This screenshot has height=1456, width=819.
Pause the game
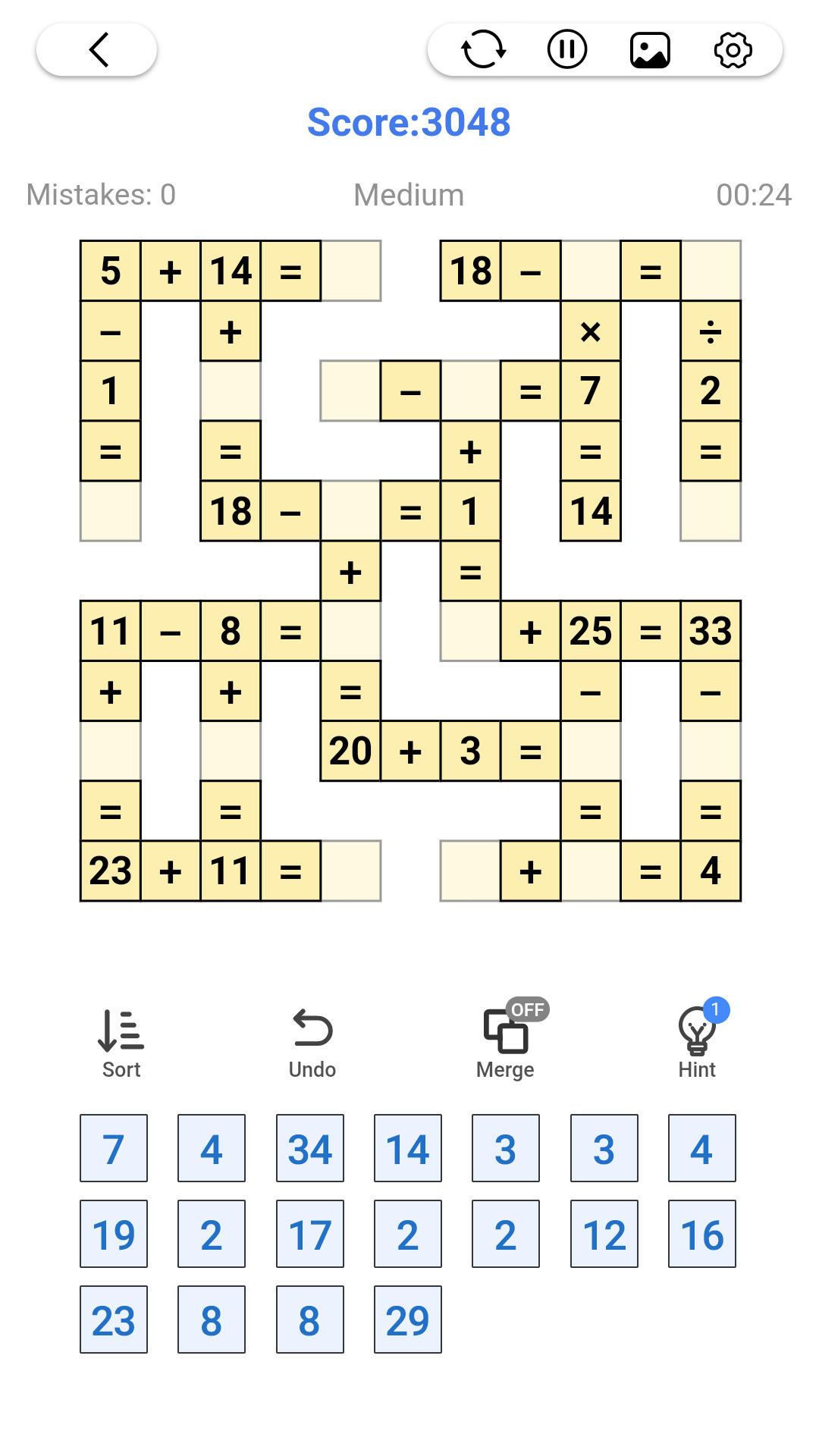click(x=566, y=49)
